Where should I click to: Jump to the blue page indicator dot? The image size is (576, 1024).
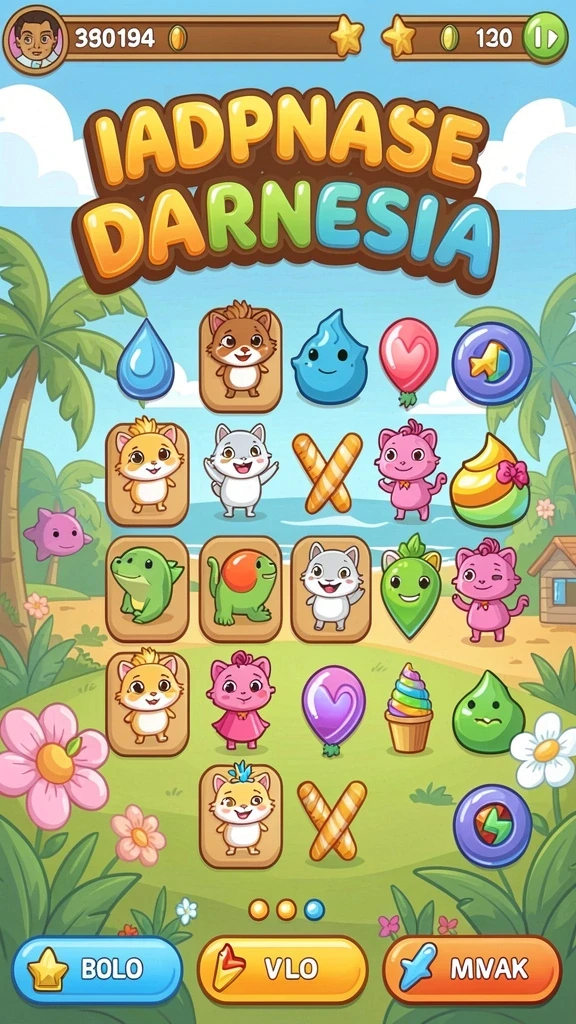pos(314,909)
